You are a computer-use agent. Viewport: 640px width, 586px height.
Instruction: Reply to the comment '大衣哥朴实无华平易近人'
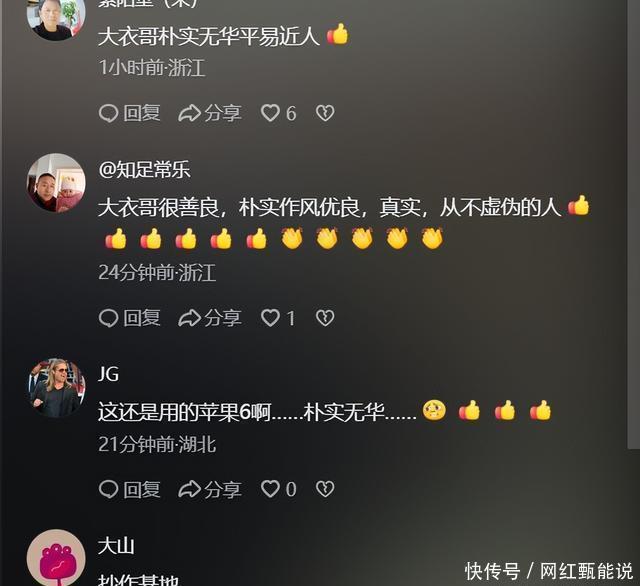pyautogui.click(x=130, y=114)
